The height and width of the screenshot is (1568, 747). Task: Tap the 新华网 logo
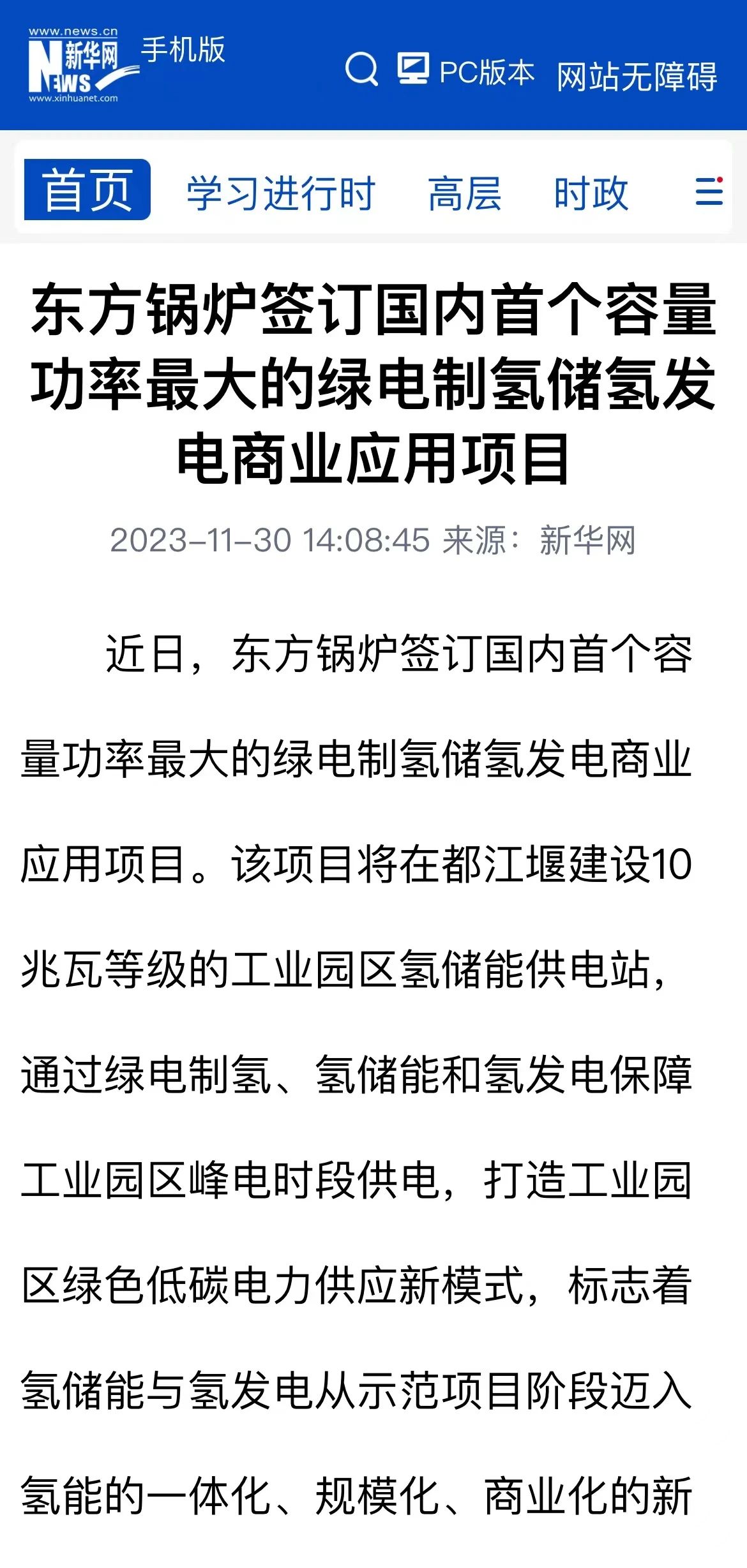point(83,64)
